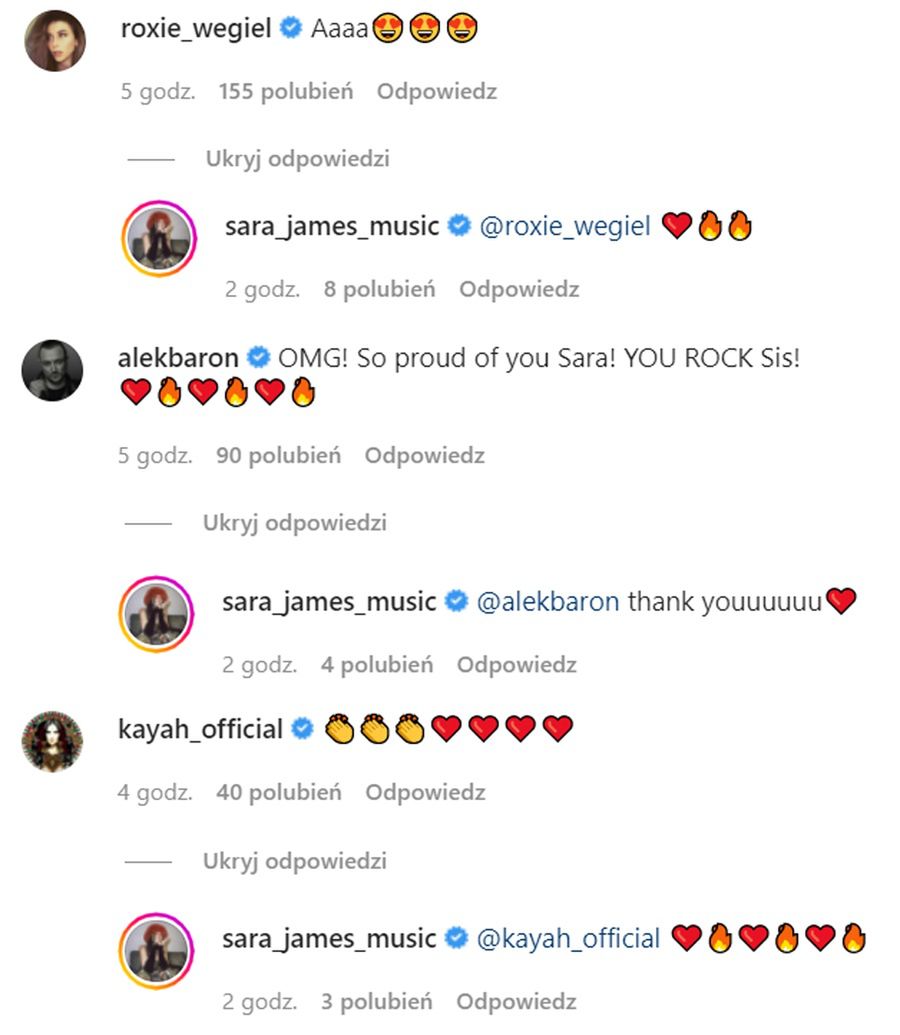Open alekbaron's profile picture
The height and width of the screenshot is (1035, 900).
coord(52,370)
